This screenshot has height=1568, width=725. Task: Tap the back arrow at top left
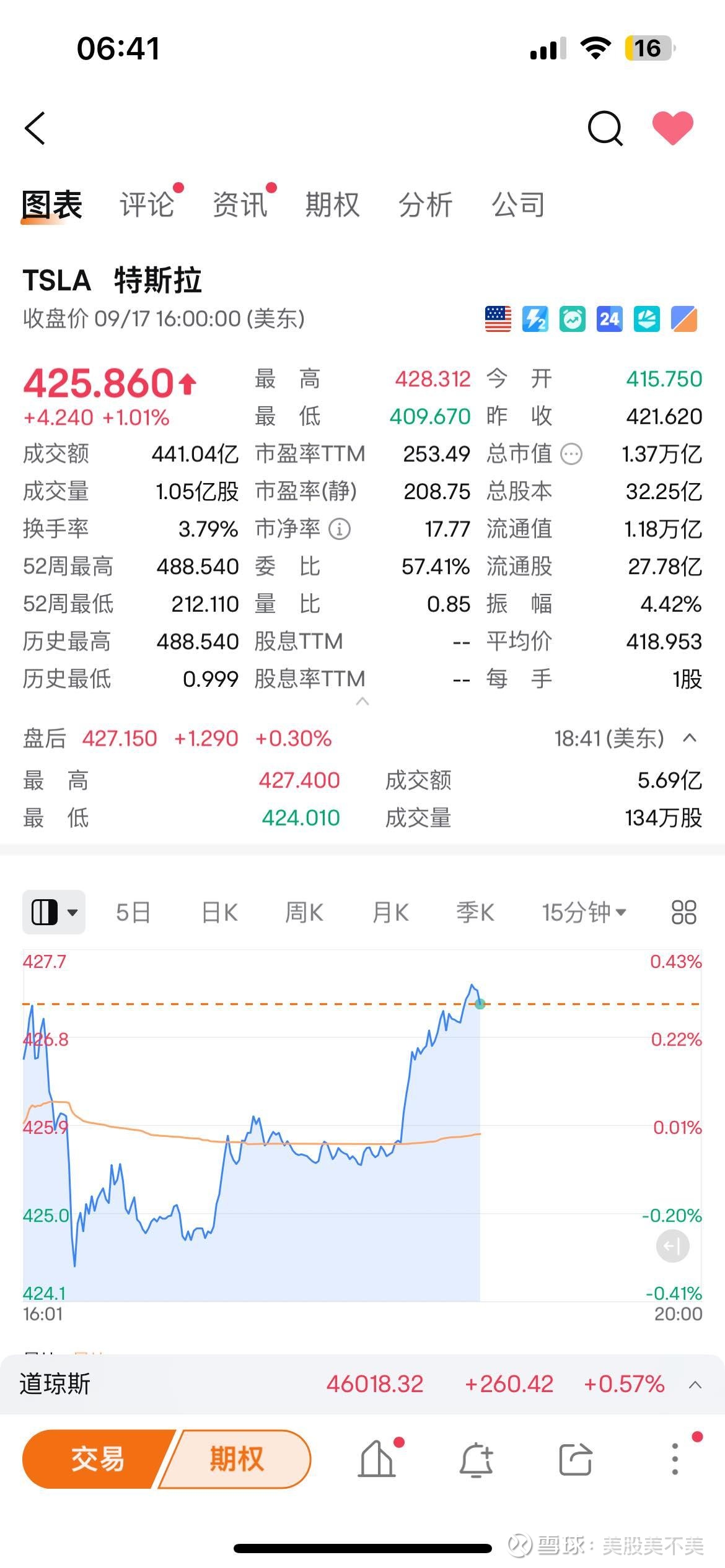35,129
